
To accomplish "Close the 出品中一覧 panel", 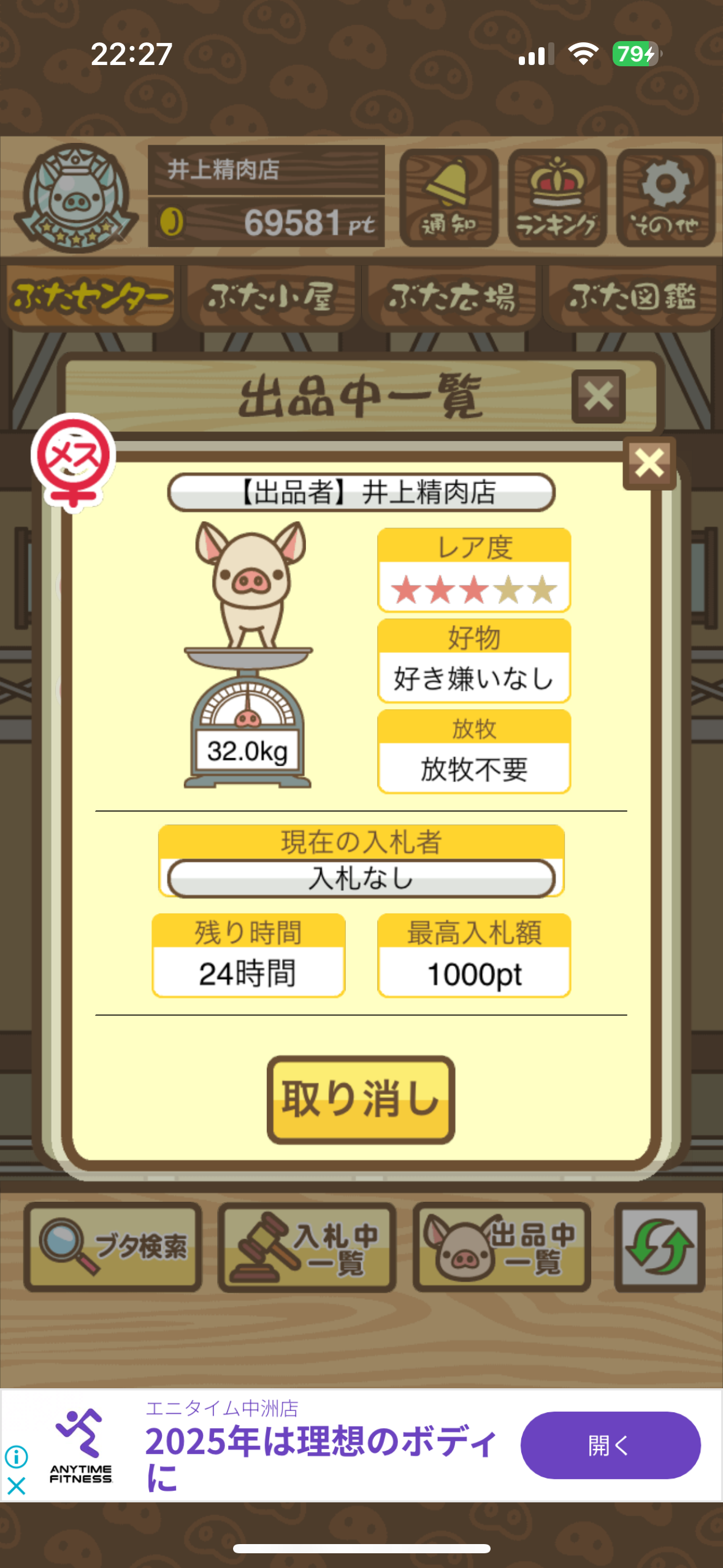I will [599, 396].
